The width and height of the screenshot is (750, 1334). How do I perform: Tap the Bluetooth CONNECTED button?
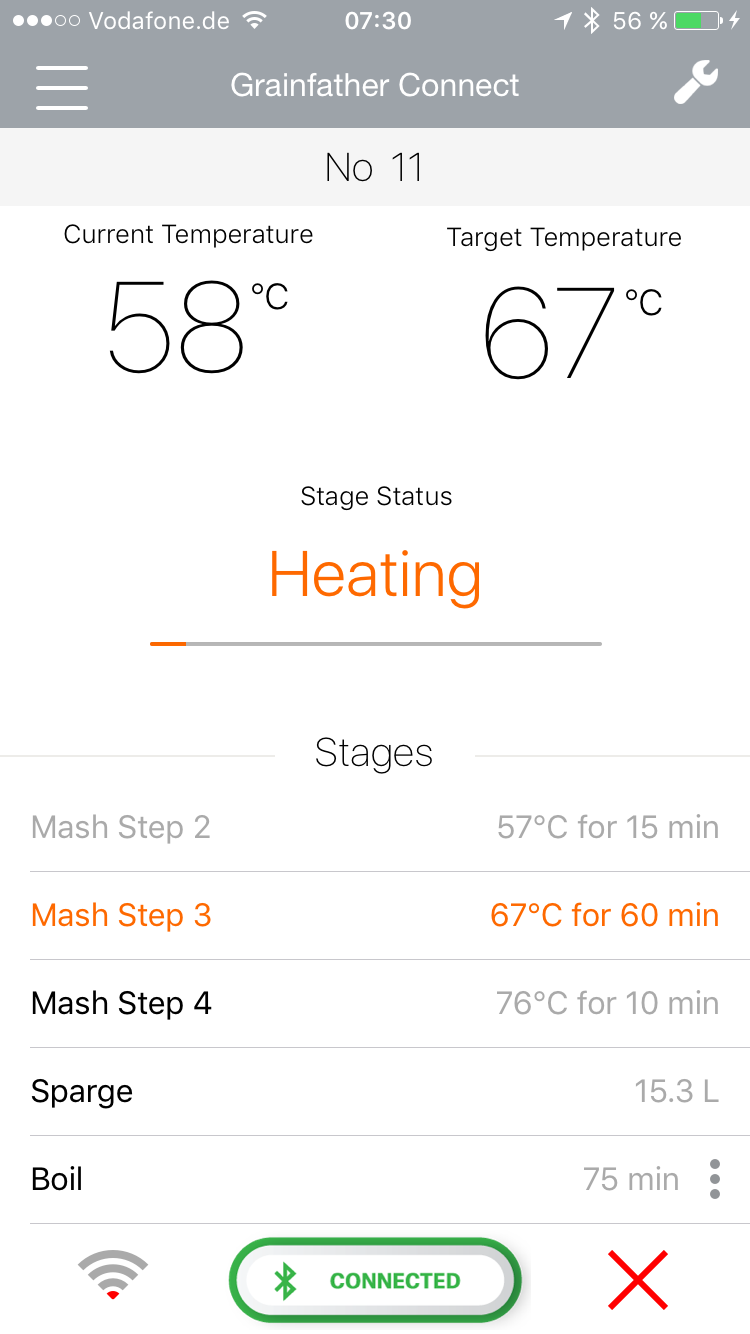375,1281
